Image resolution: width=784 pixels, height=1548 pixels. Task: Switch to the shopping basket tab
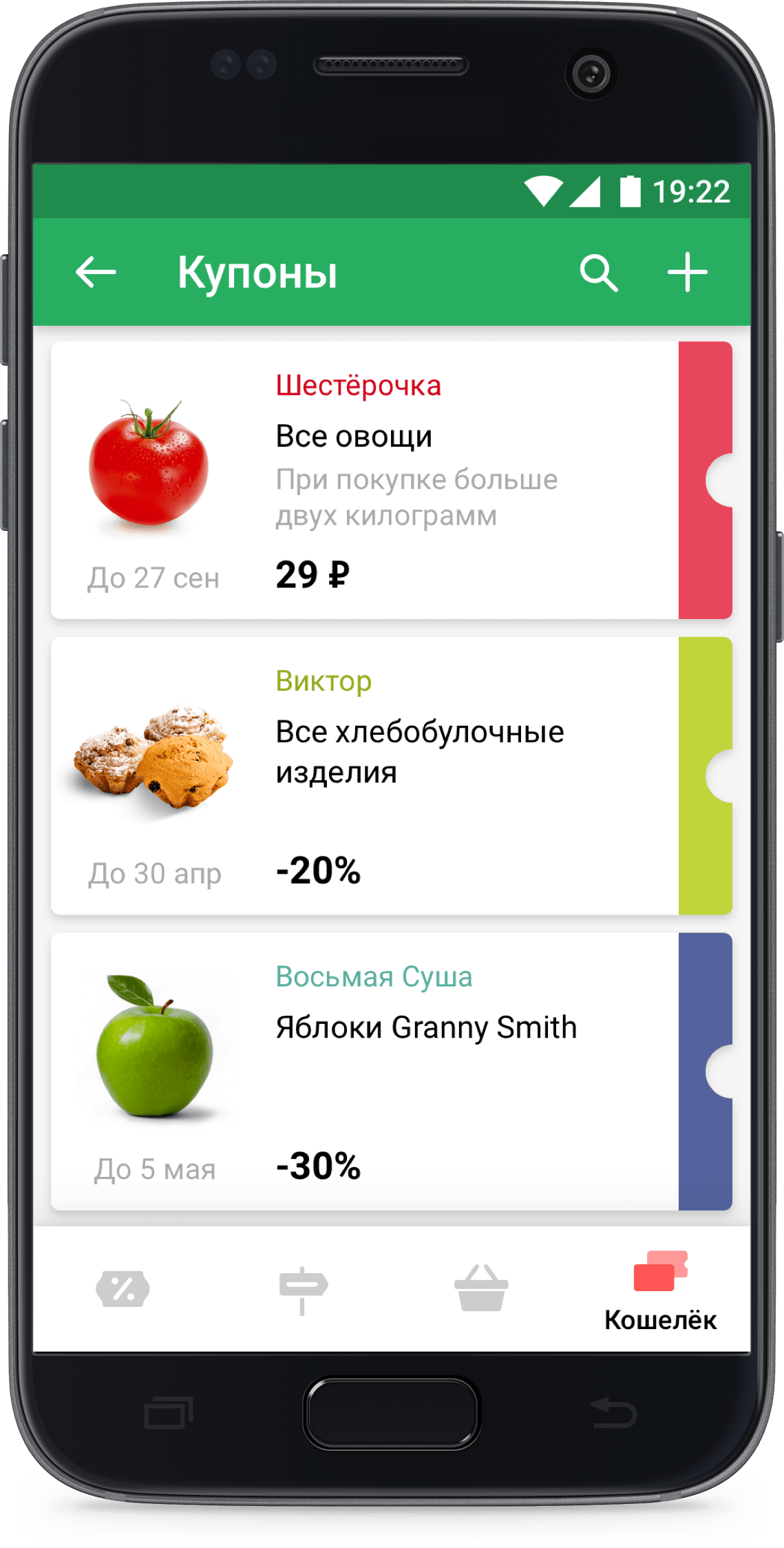(481, 1288)
